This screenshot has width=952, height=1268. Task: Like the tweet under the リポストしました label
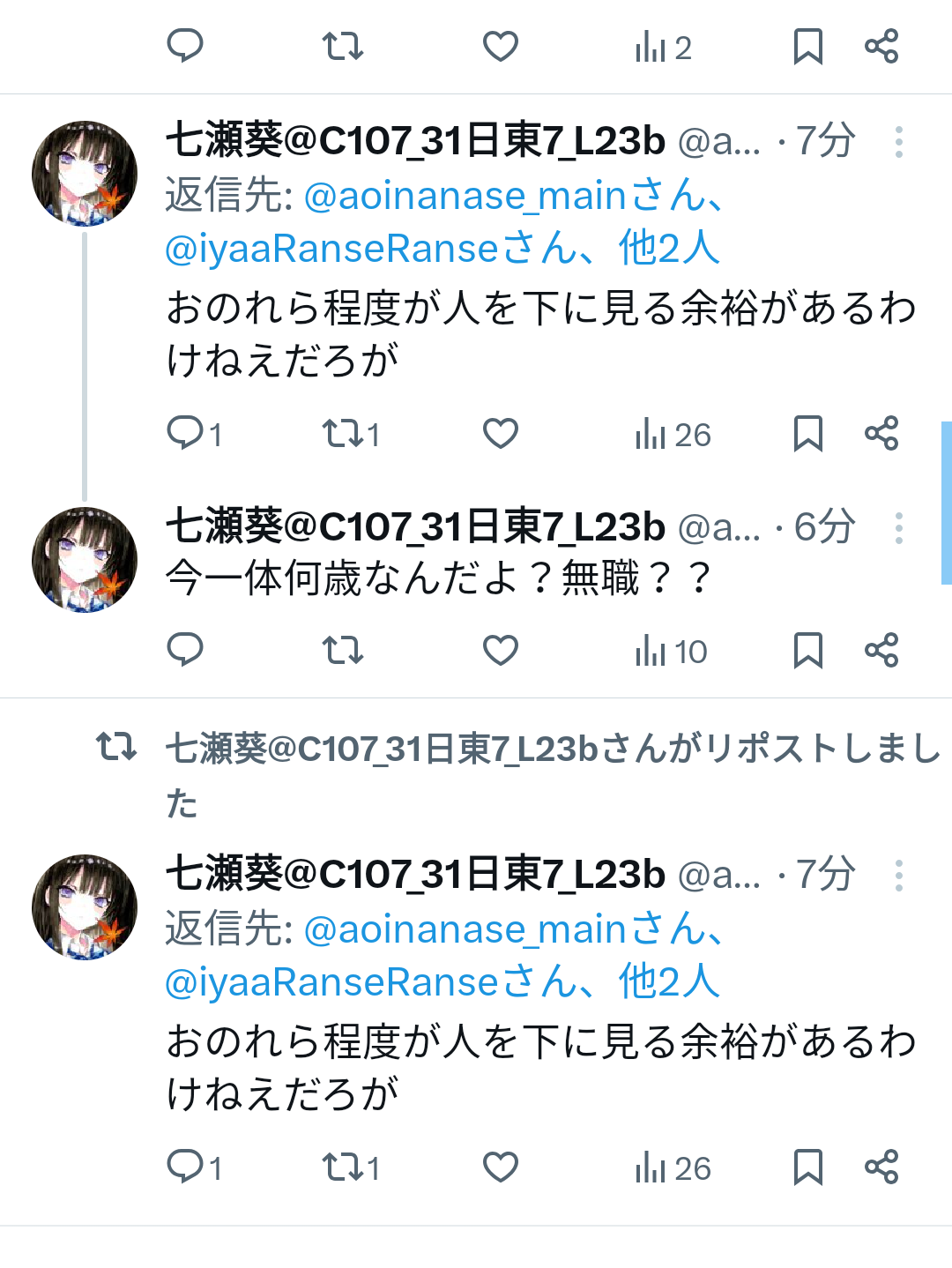pos(500,1167)
